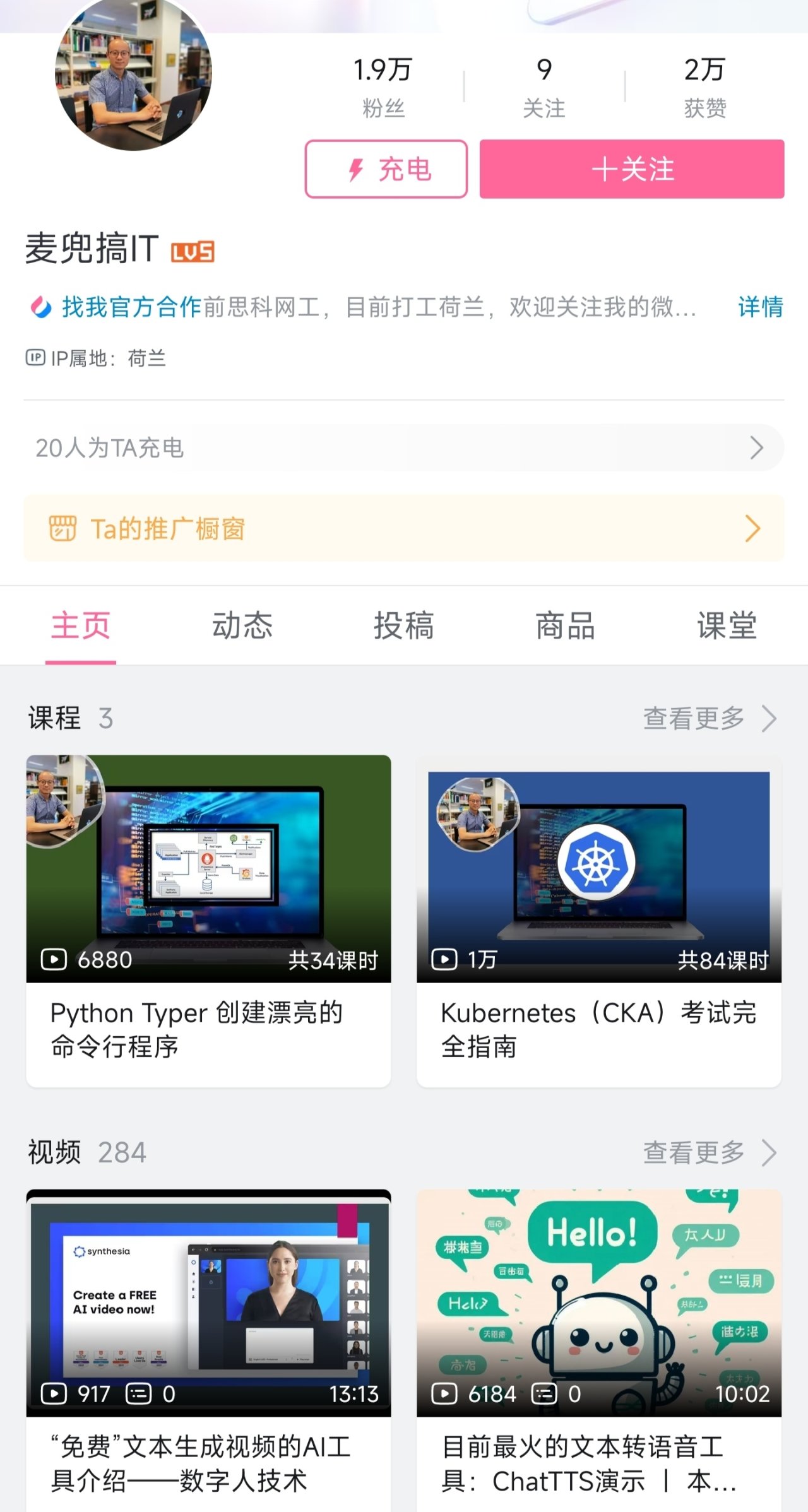Tap 查看更多 beside the 视频 section

click(x=708, y=1152)
